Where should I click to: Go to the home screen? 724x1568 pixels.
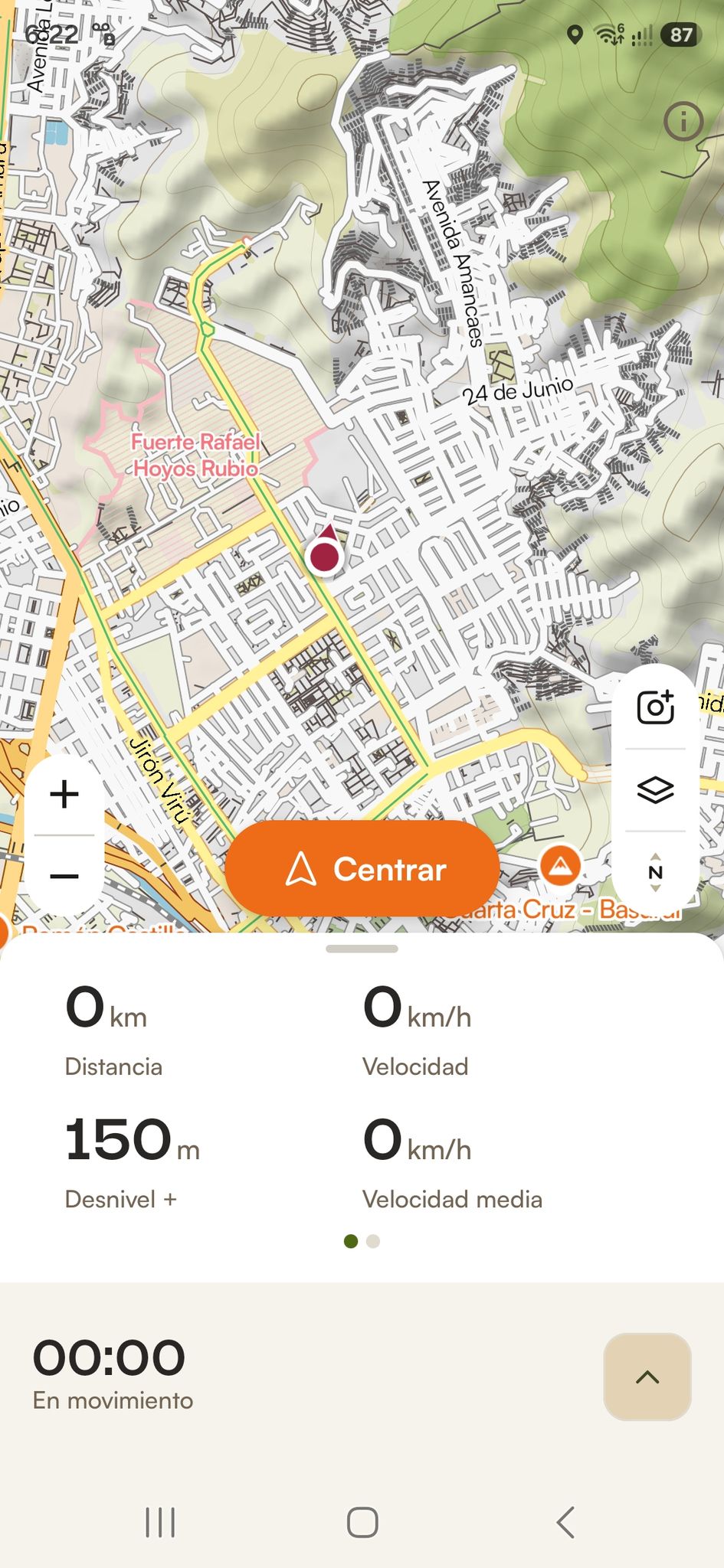362,1522
